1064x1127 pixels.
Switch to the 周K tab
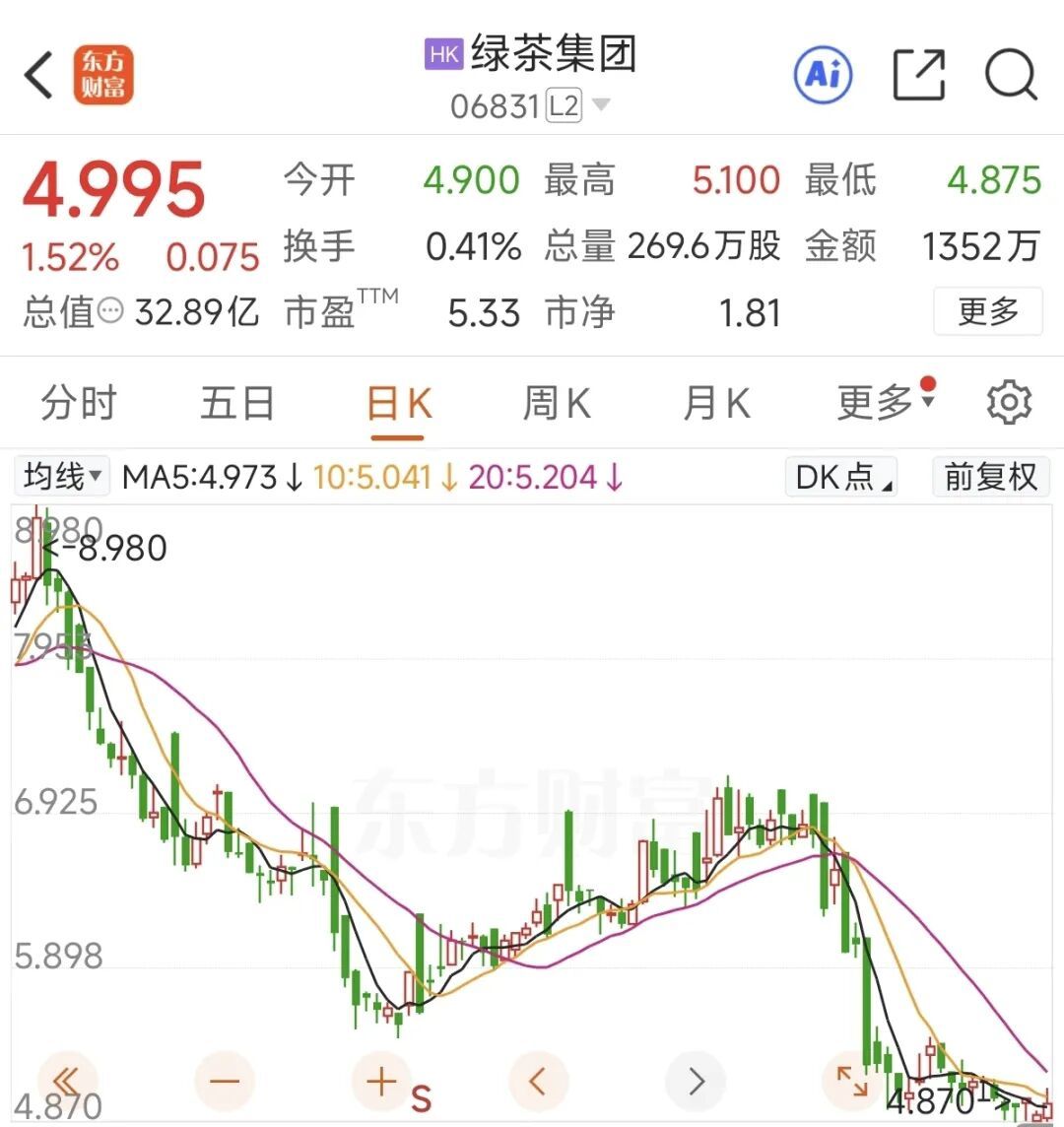(558, 403)
